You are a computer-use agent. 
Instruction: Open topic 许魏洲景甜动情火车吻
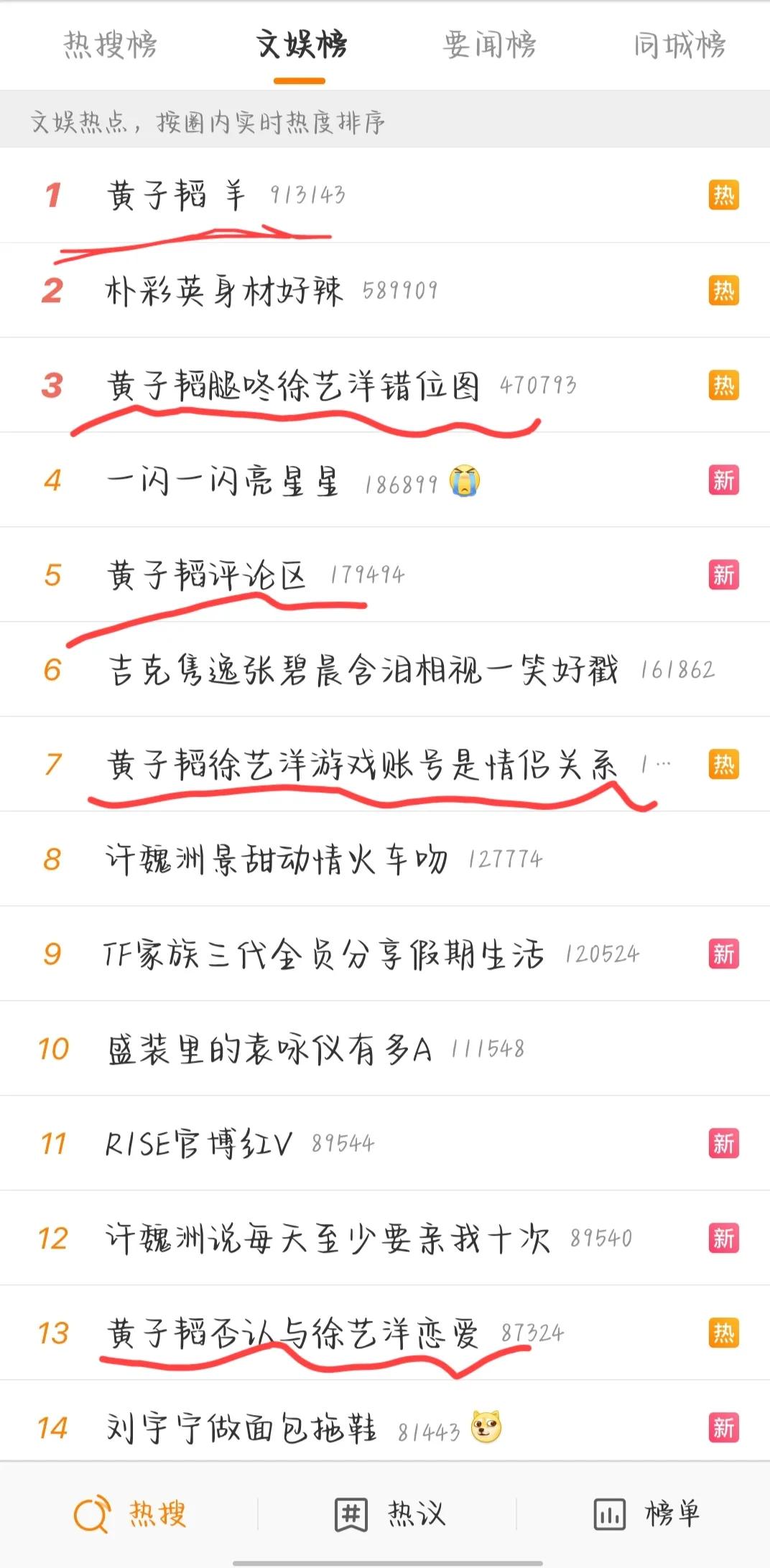click(277, 859)
